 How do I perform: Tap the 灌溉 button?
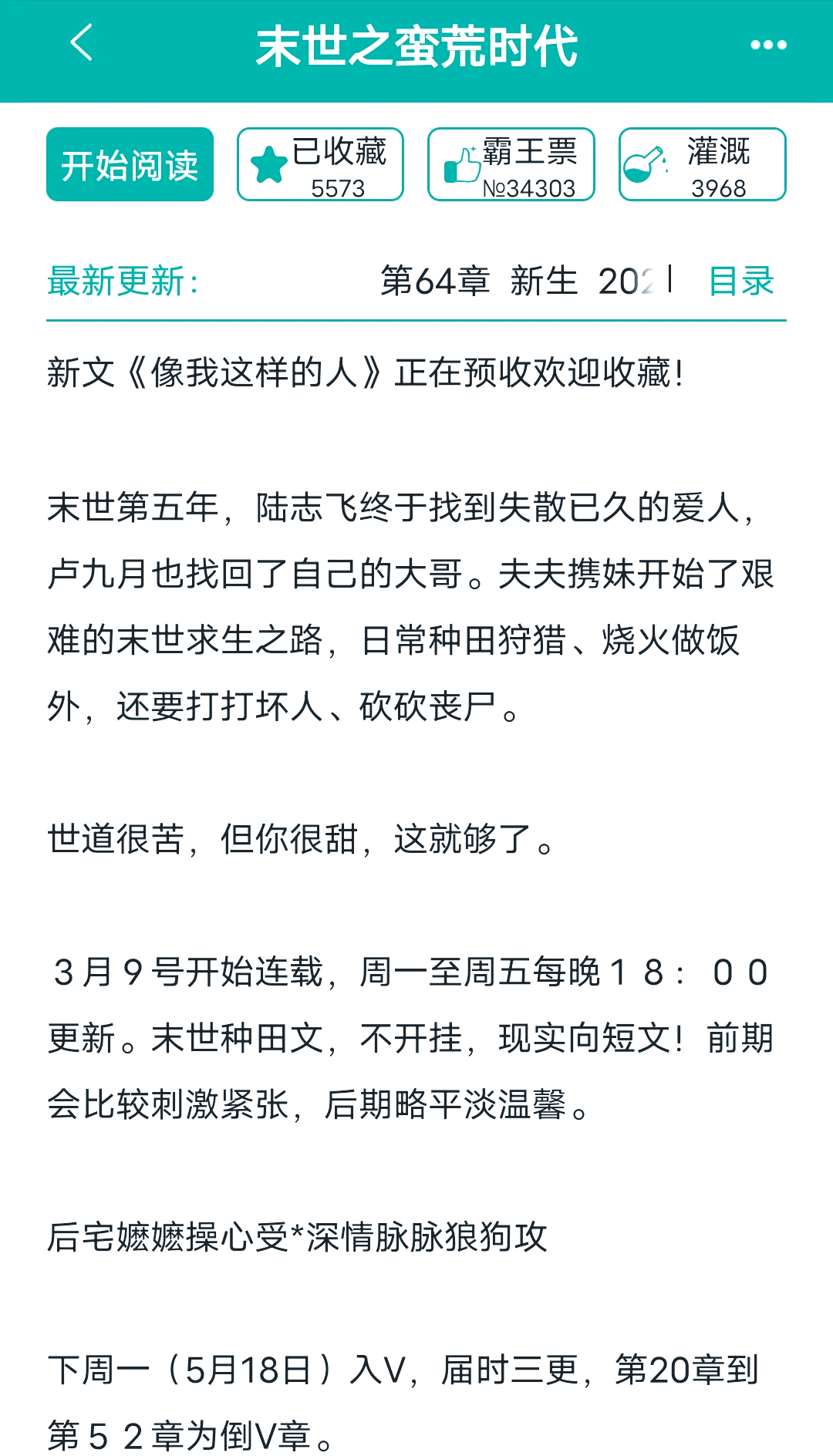click(703, 164)
